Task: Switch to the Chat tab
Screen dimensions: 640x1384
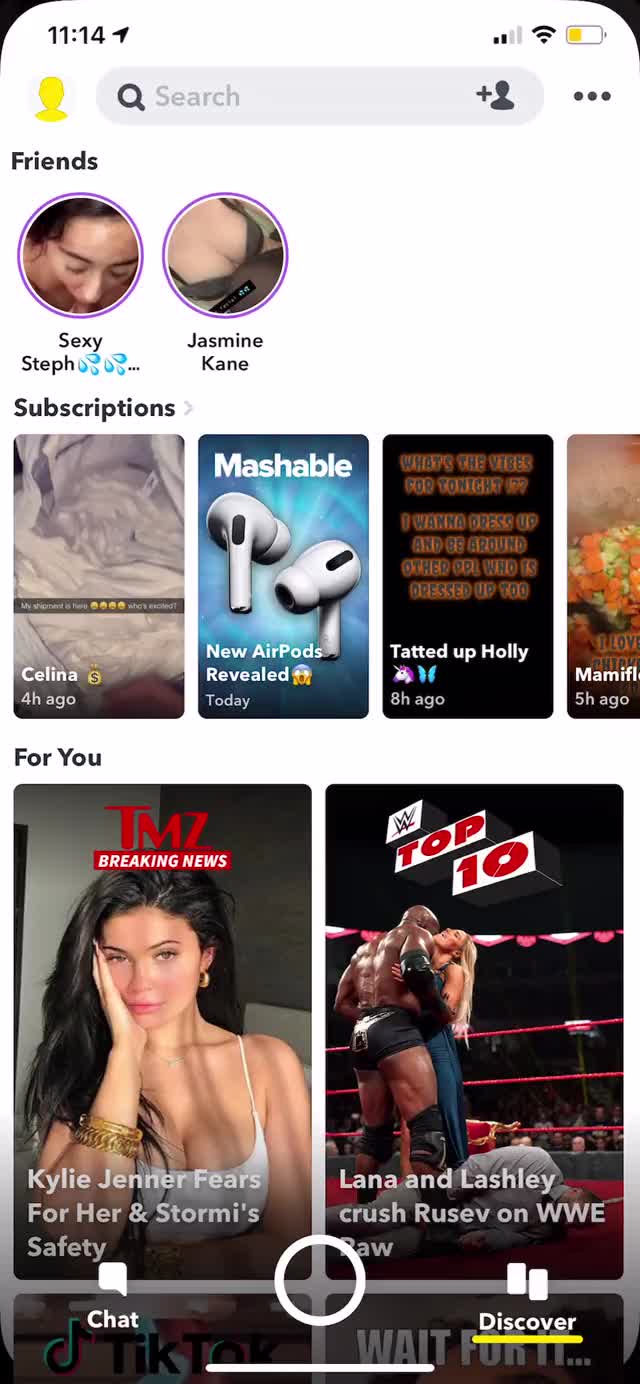Action: click(113, 1298)
